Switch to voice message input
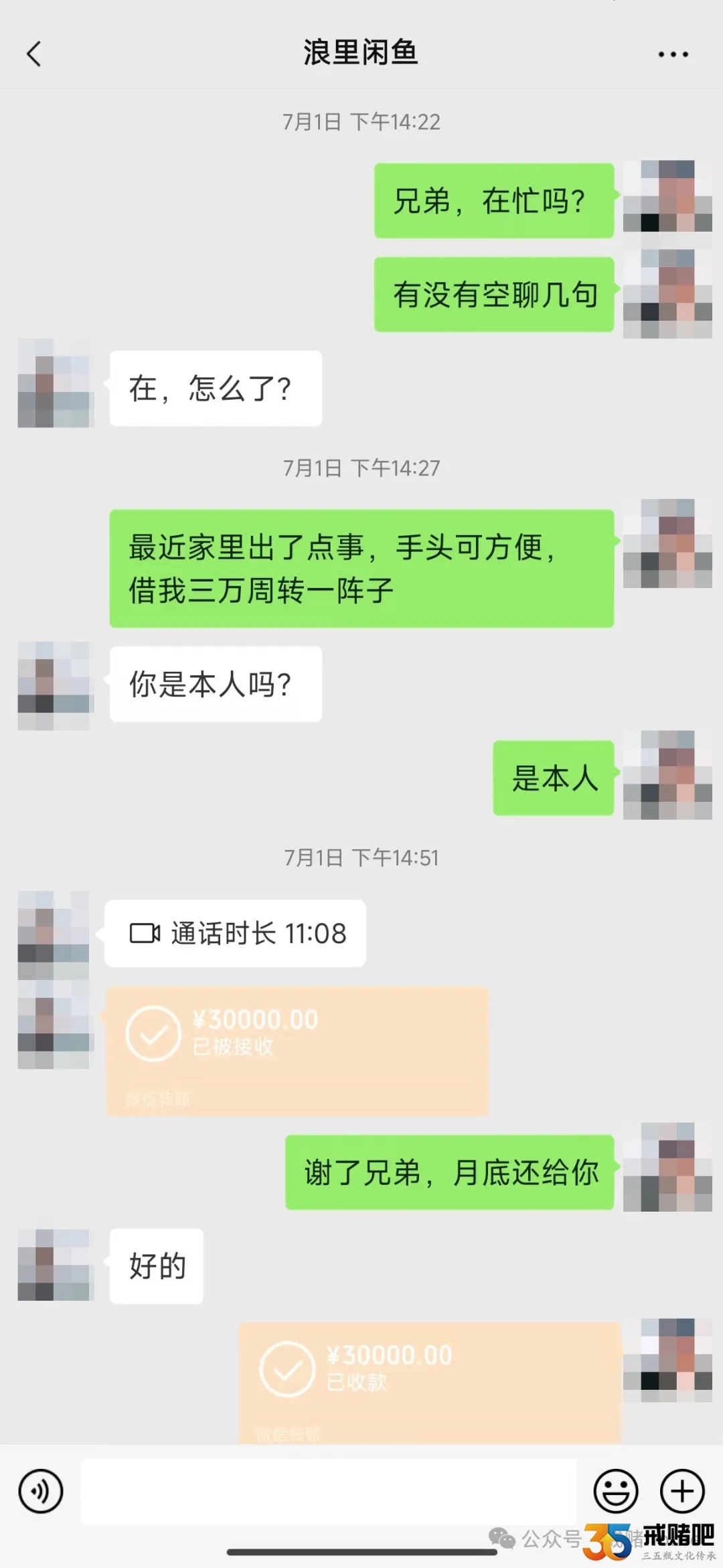 click(x=41, y=1492)
